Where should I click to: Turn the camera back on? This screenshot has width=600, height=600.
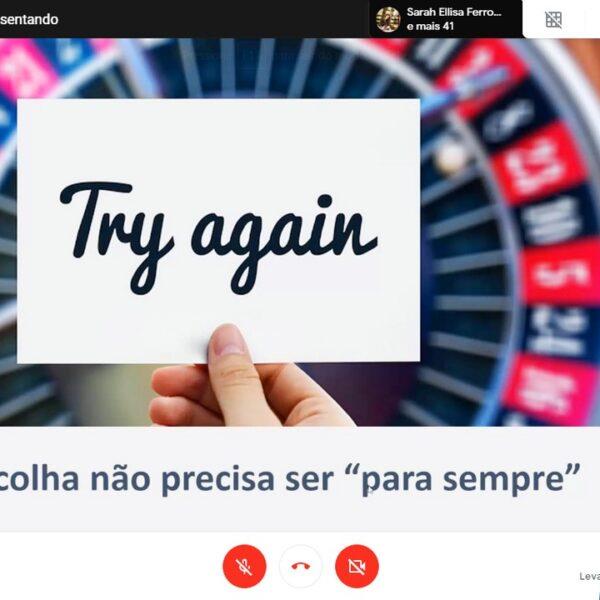[x=357, y=566]
